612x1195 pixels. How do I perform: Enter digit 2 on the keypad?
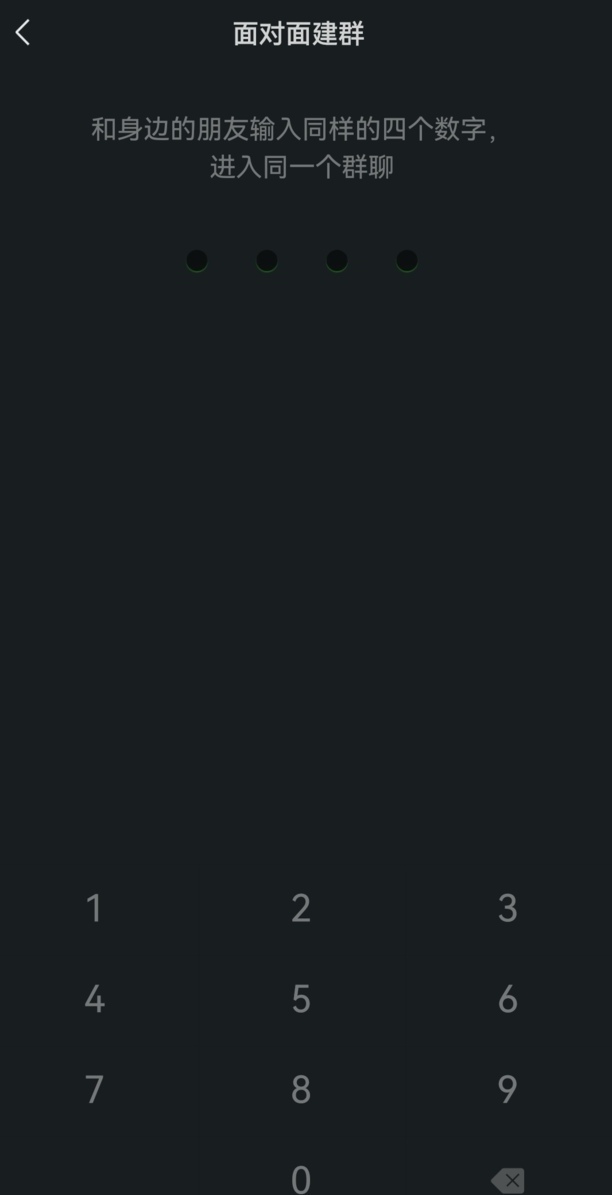[301, 908]
